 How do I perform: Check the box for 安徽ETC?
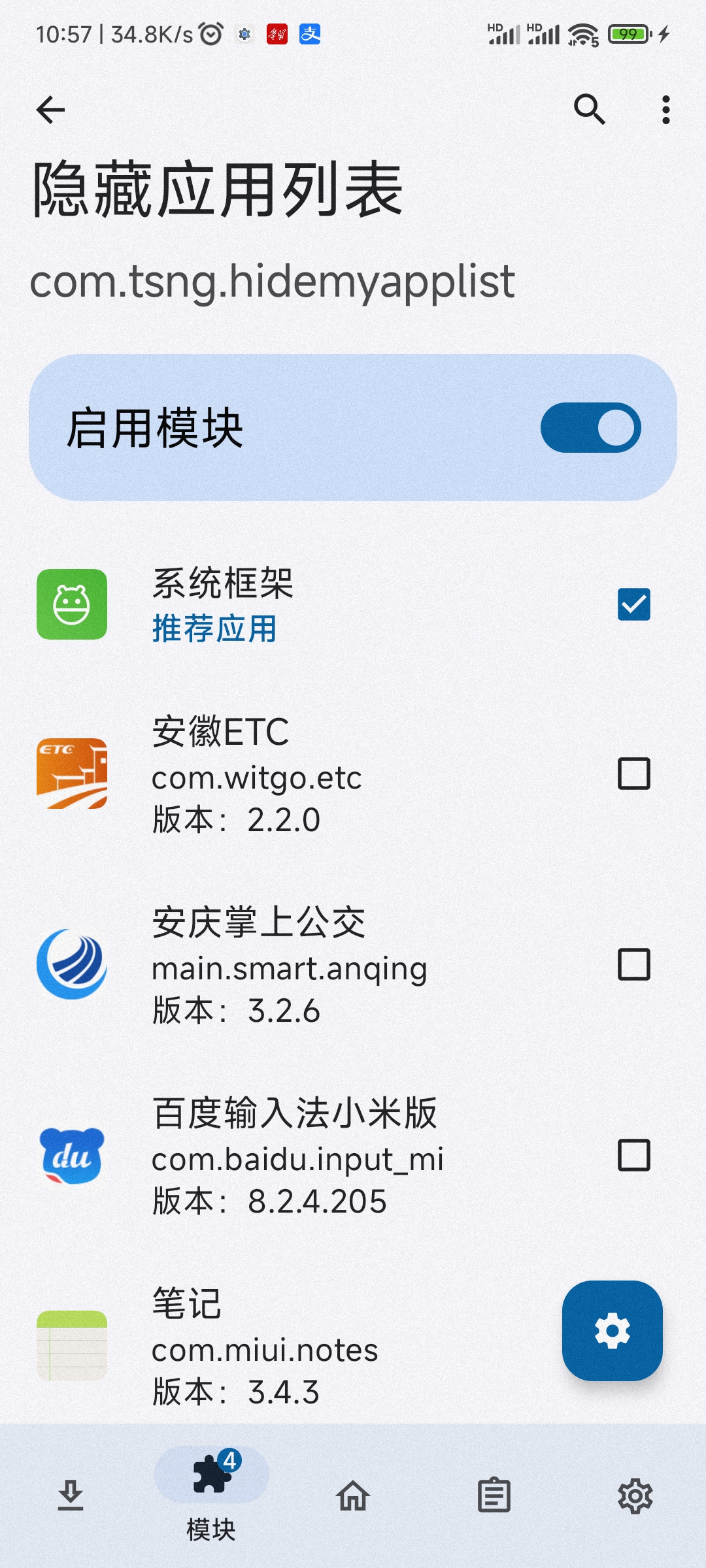[x=633, y=775]
